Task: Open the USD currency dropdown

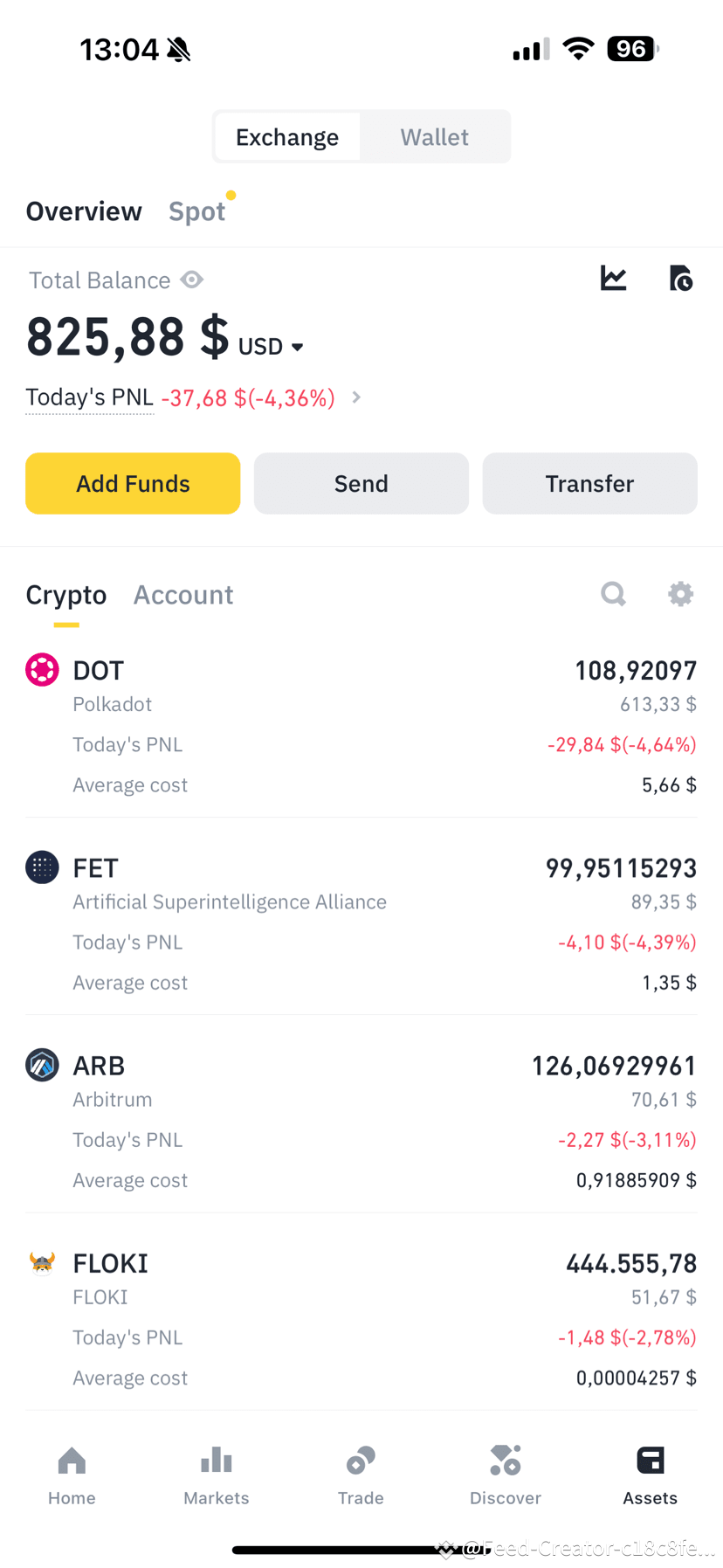Action: point(271,346)
